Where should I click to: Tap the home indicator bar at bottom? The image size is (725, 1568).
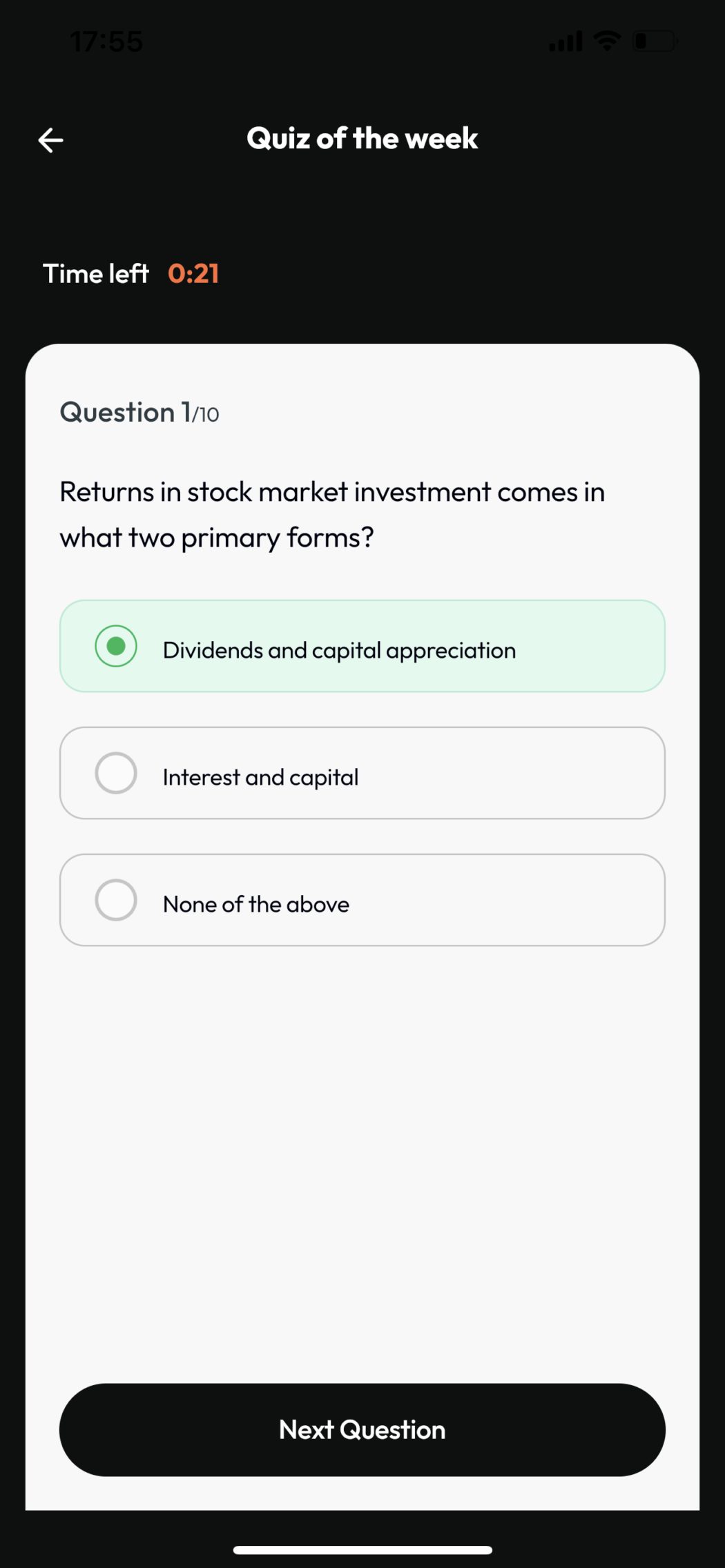pos(362,1546)
